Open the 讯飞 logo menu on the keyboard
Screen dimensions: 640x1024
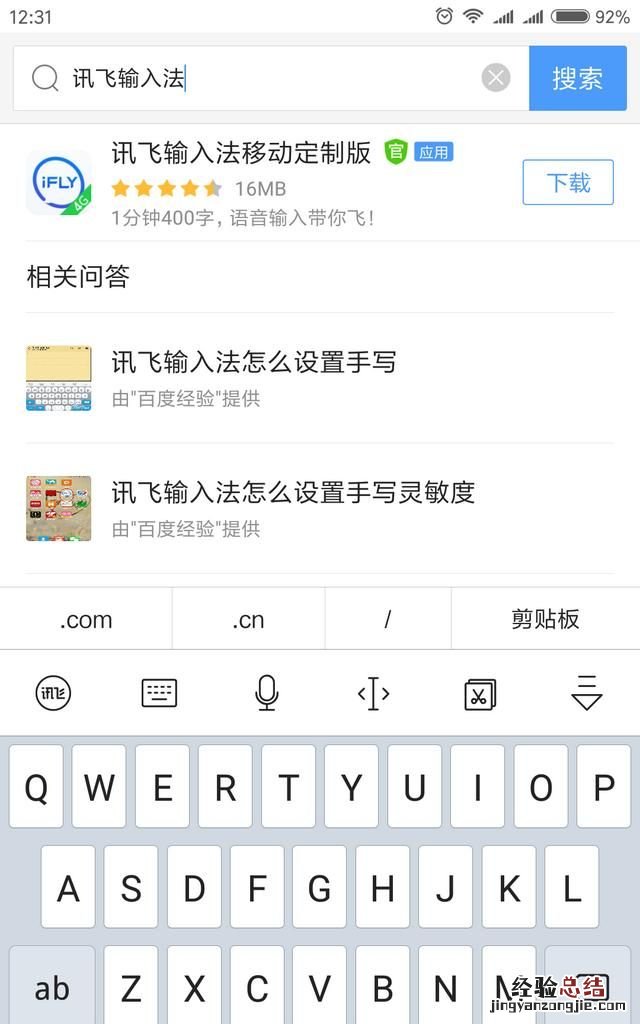[x=53, y=693]
